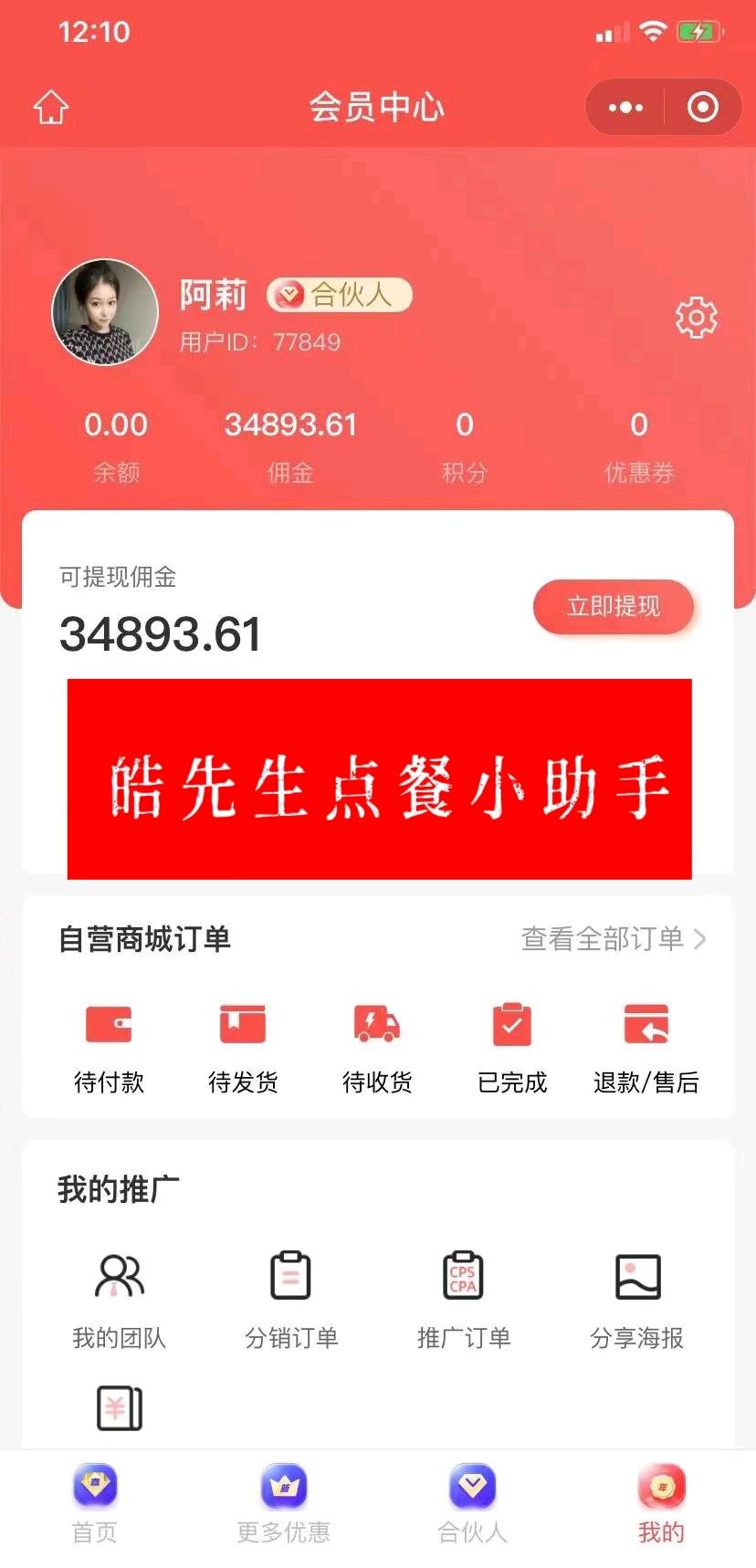The image size is (756, 1568).
Task: Tap the 阿莉 profile avatar
Action: (105, 312)
